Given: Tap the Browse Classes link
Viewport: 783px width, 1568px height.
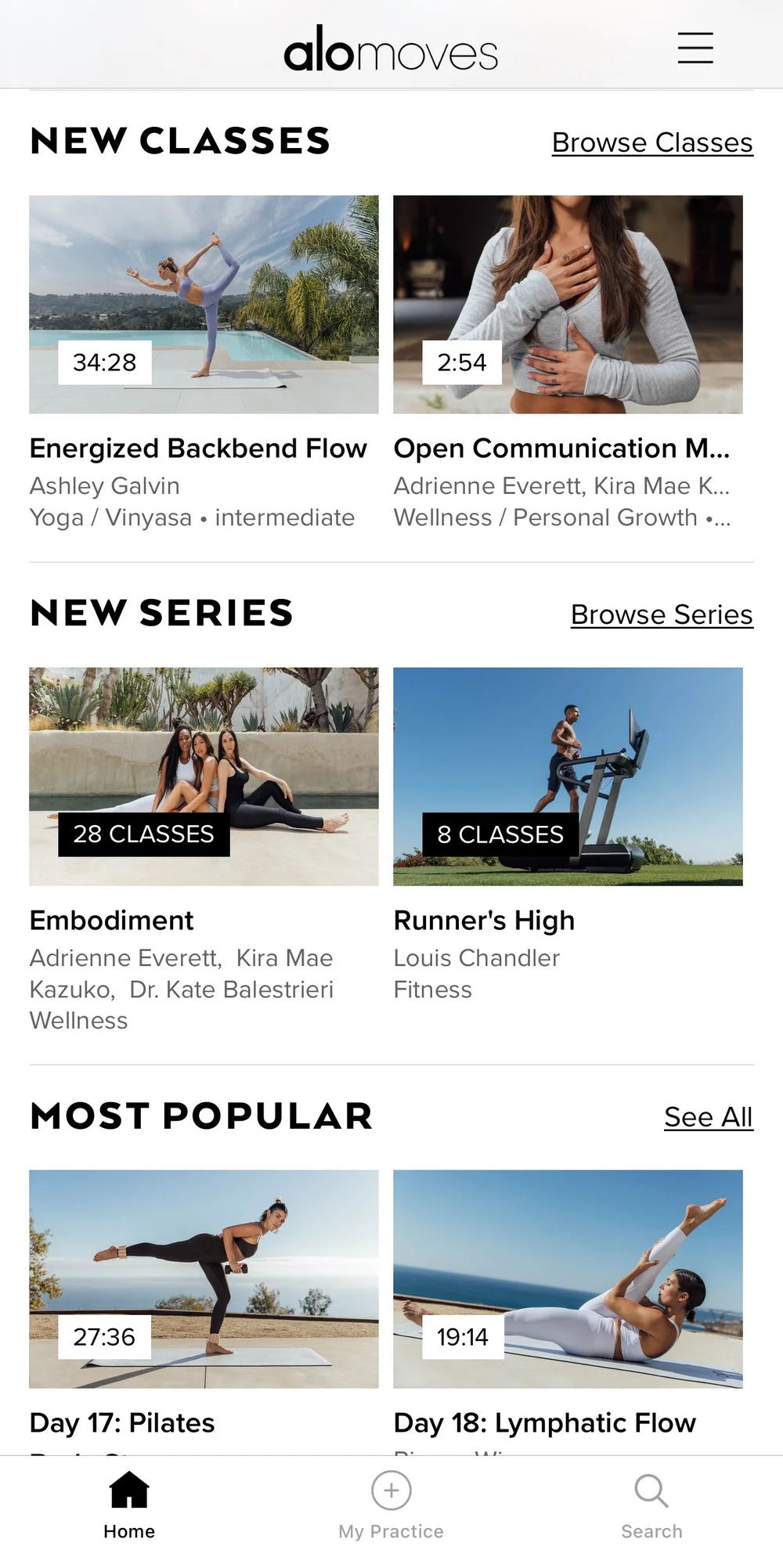Looking at the screenshot, I should [x=652, y=142].
